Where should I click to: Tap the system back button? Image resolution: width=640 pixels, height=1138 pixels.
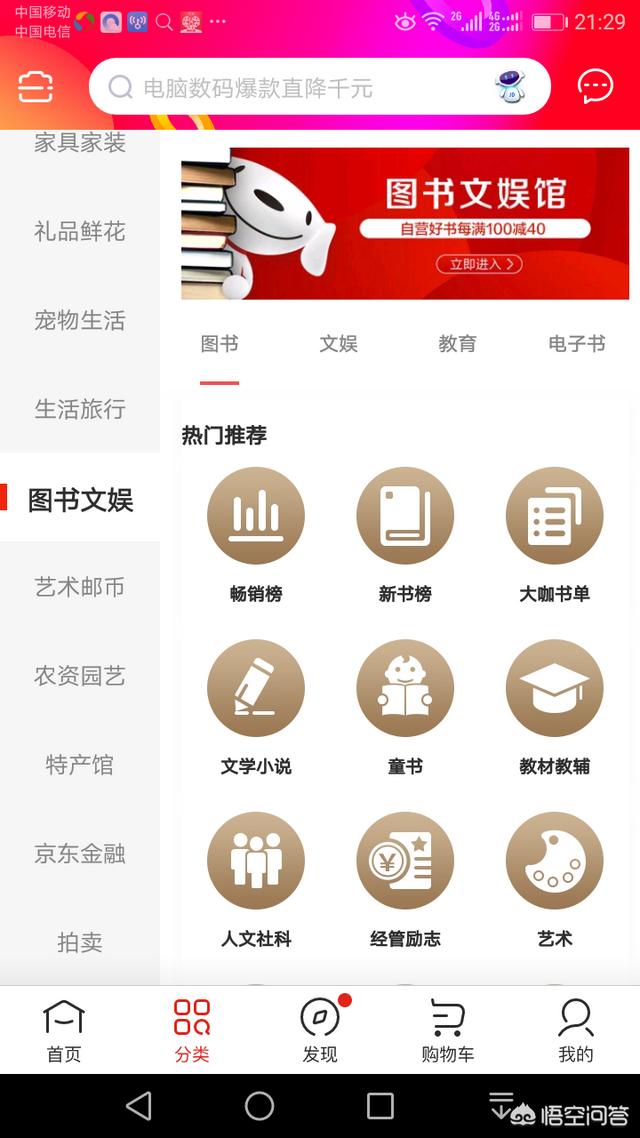[x=139, y=1105]
